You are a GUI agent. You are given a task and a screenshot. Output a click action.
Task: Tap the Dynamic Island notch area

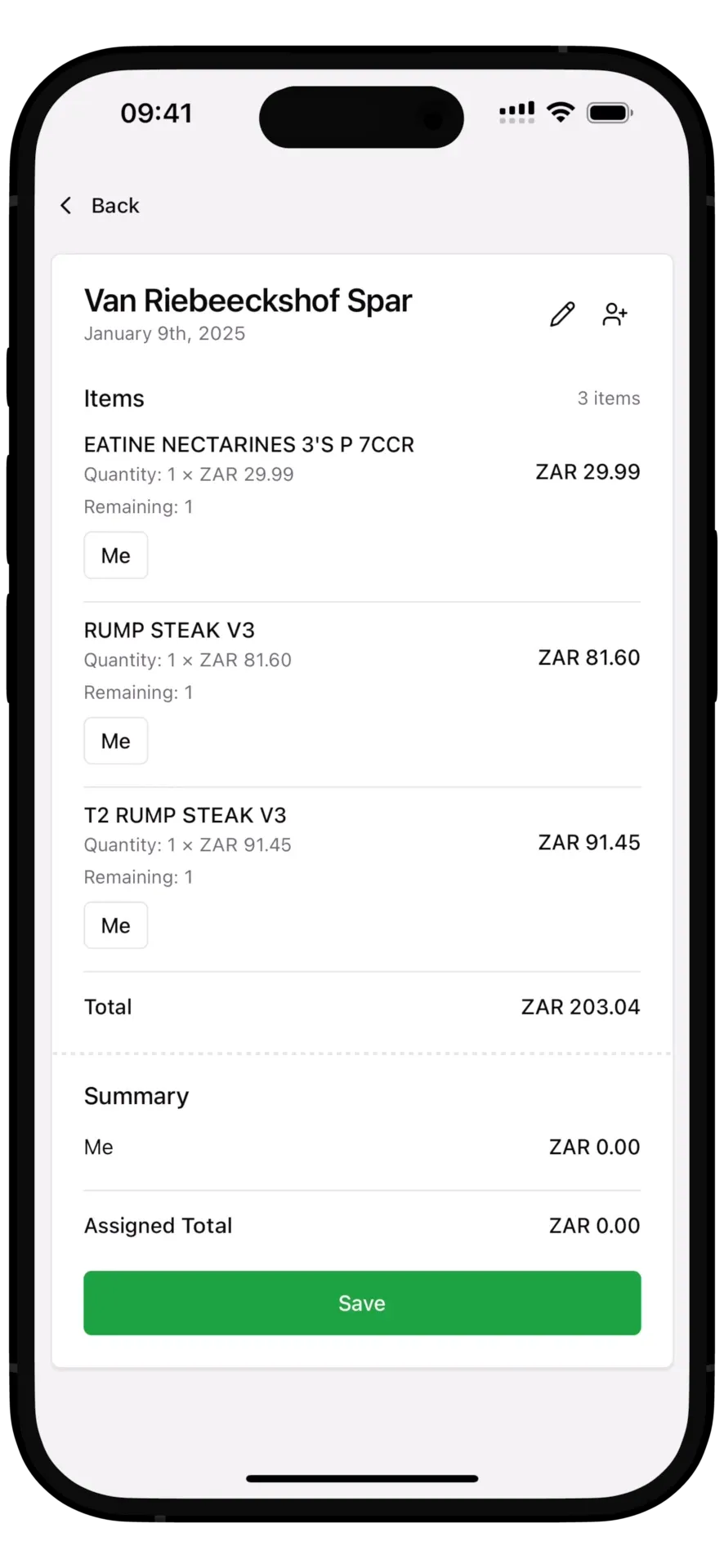[x=361, y=117]
